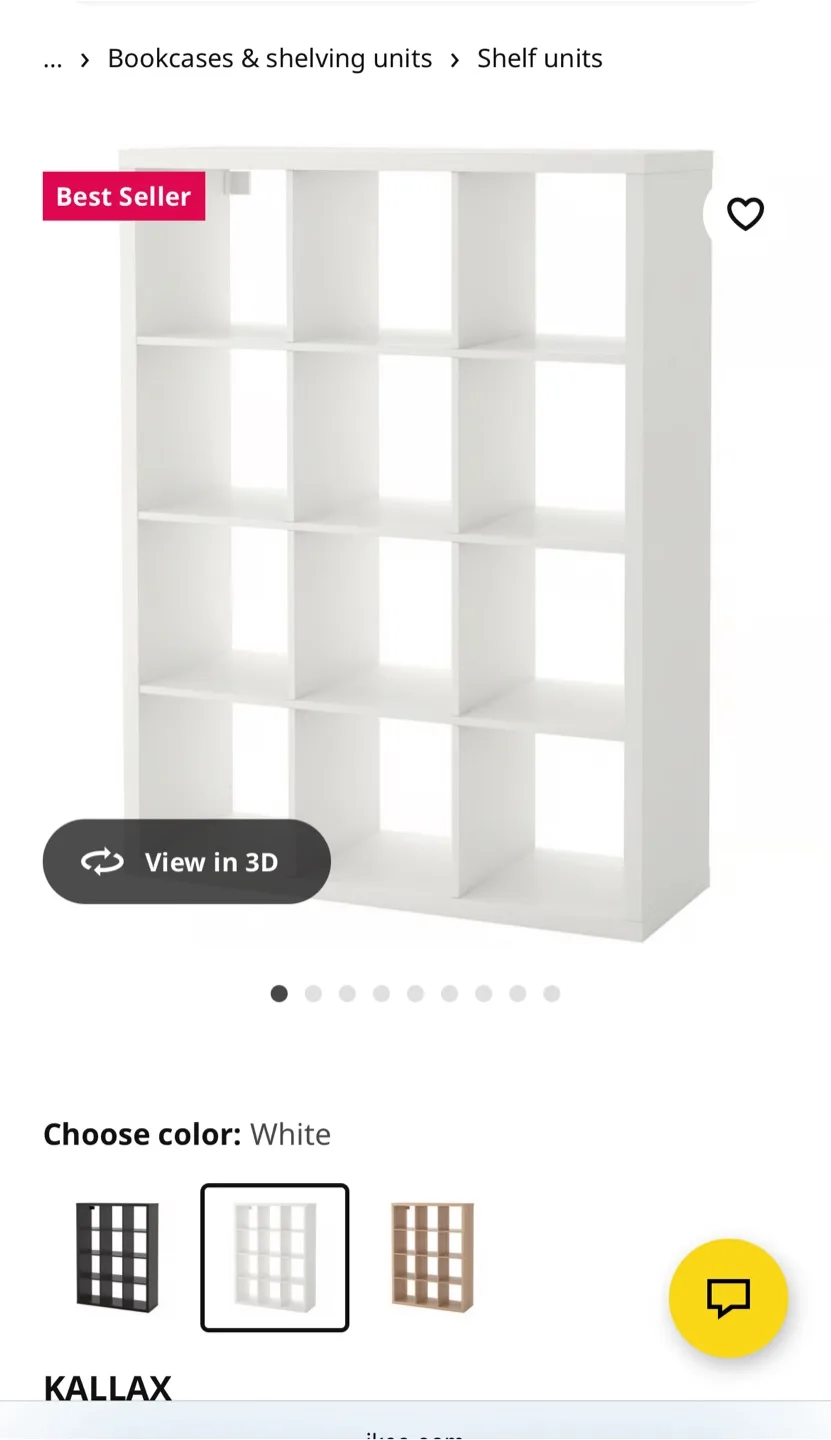Expand the collapsed breadcrumb ellipsis
The width and height of the screenshot is (831, 1440).
53,59
